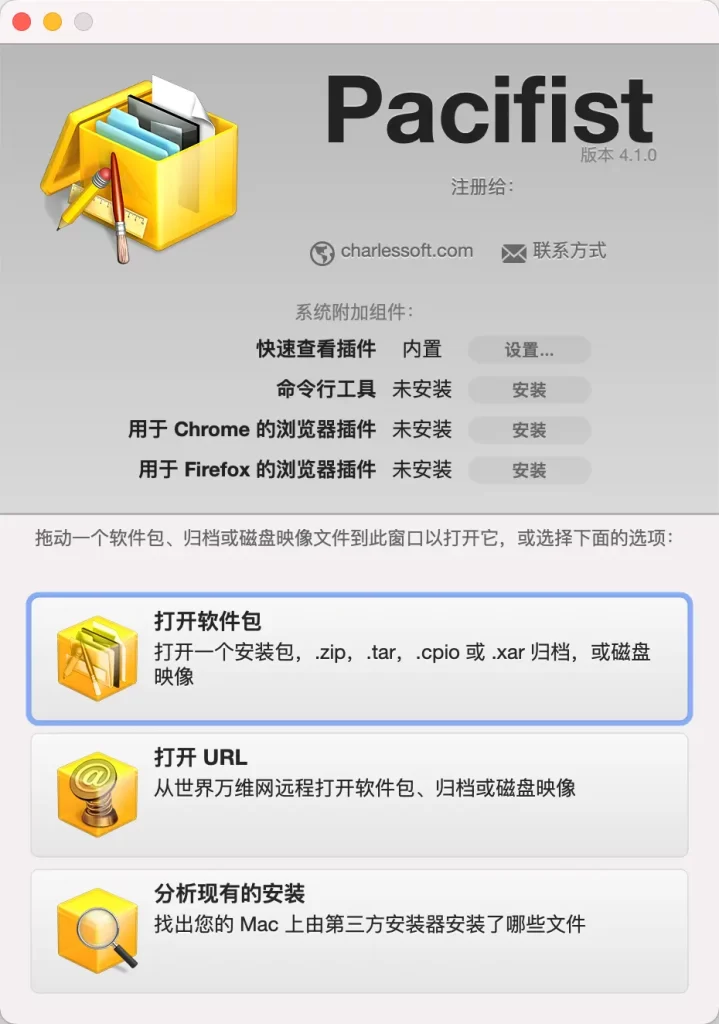719x1024 pixels.
Task: Close the Pacifist window
Action: (21, 21)
